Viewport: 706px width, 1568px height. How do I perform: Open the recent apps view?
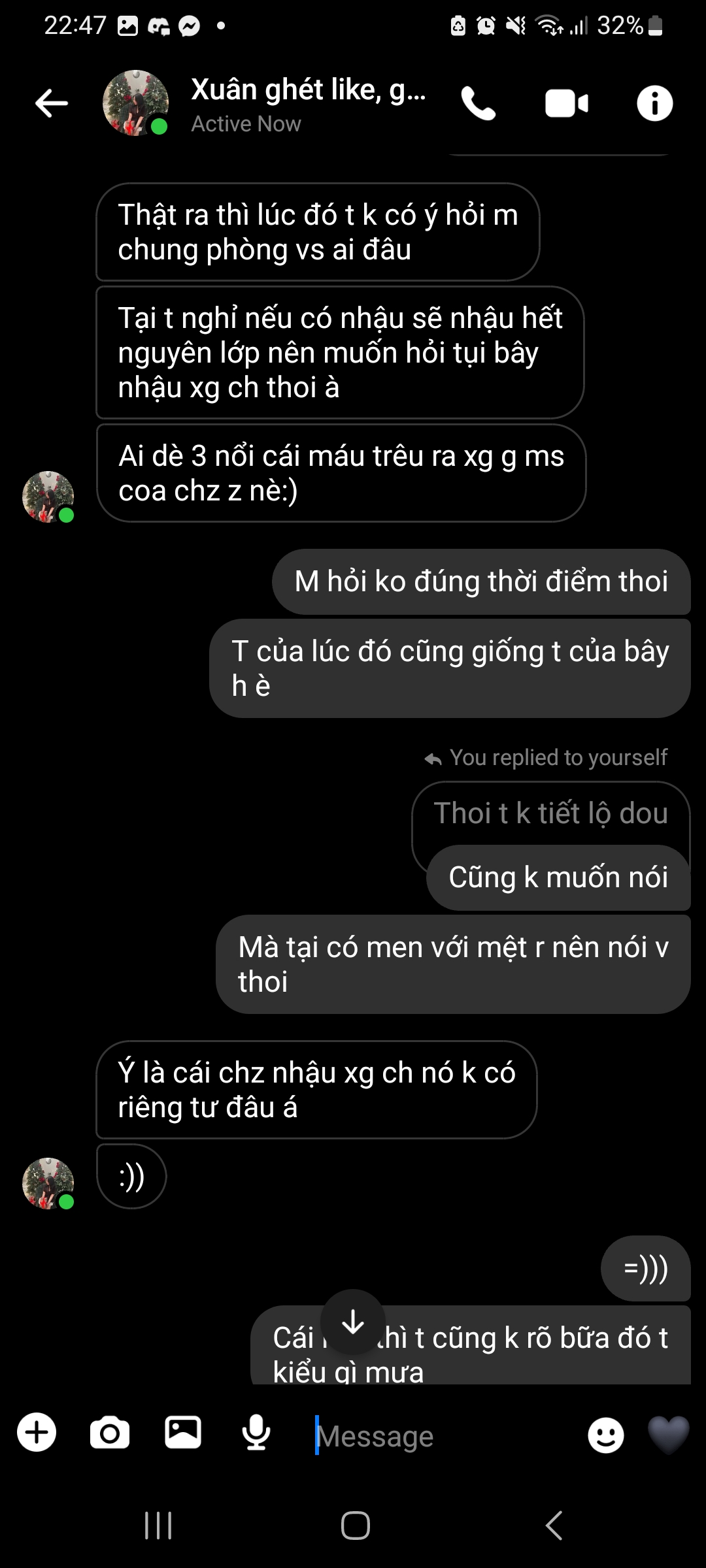click(158, 1526)
